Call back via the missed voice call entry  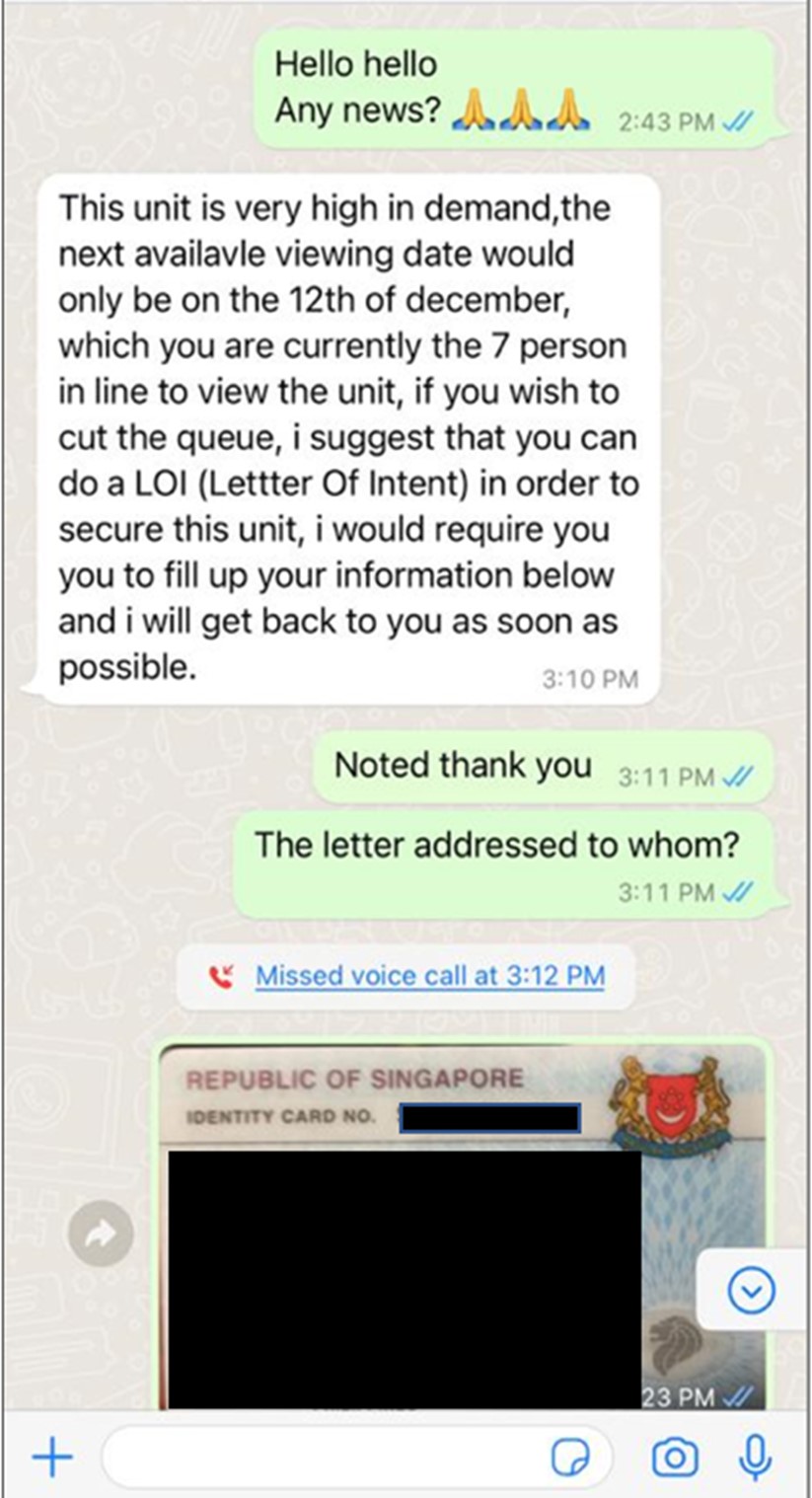tap(429, 976)
